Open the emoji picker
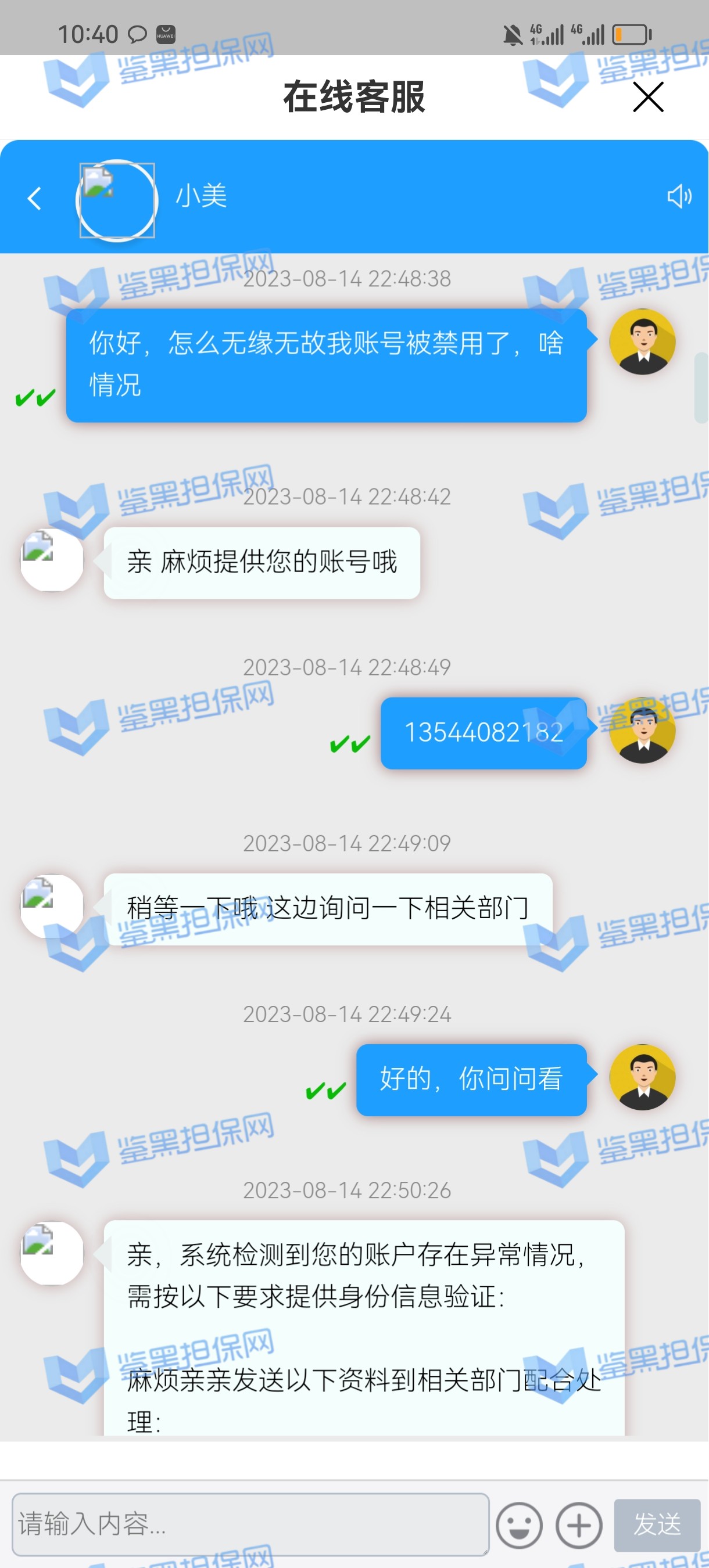 (519, 1525)
